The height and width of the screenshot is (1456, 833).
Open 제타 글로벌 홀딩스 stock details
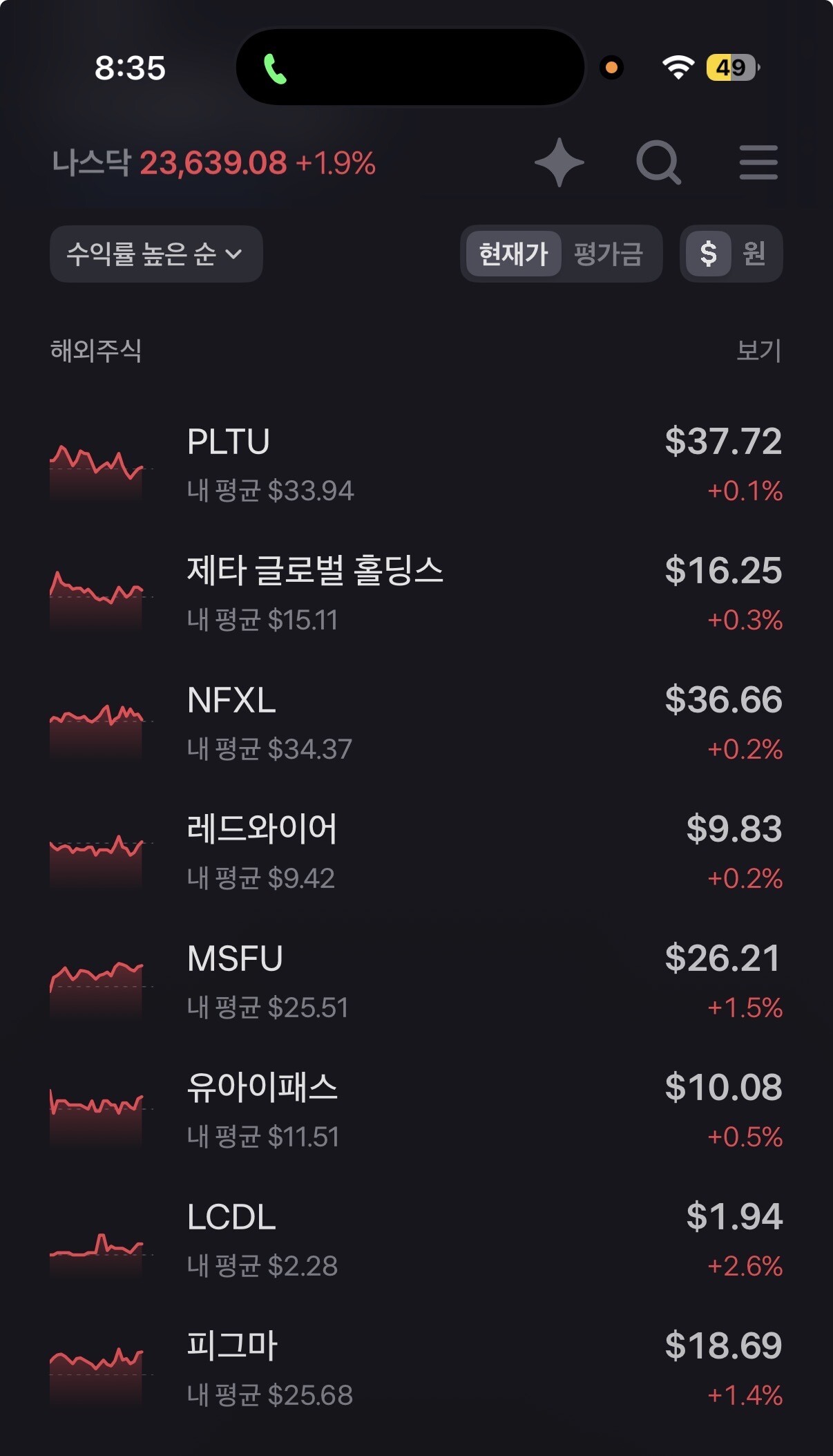pos(416,594)
